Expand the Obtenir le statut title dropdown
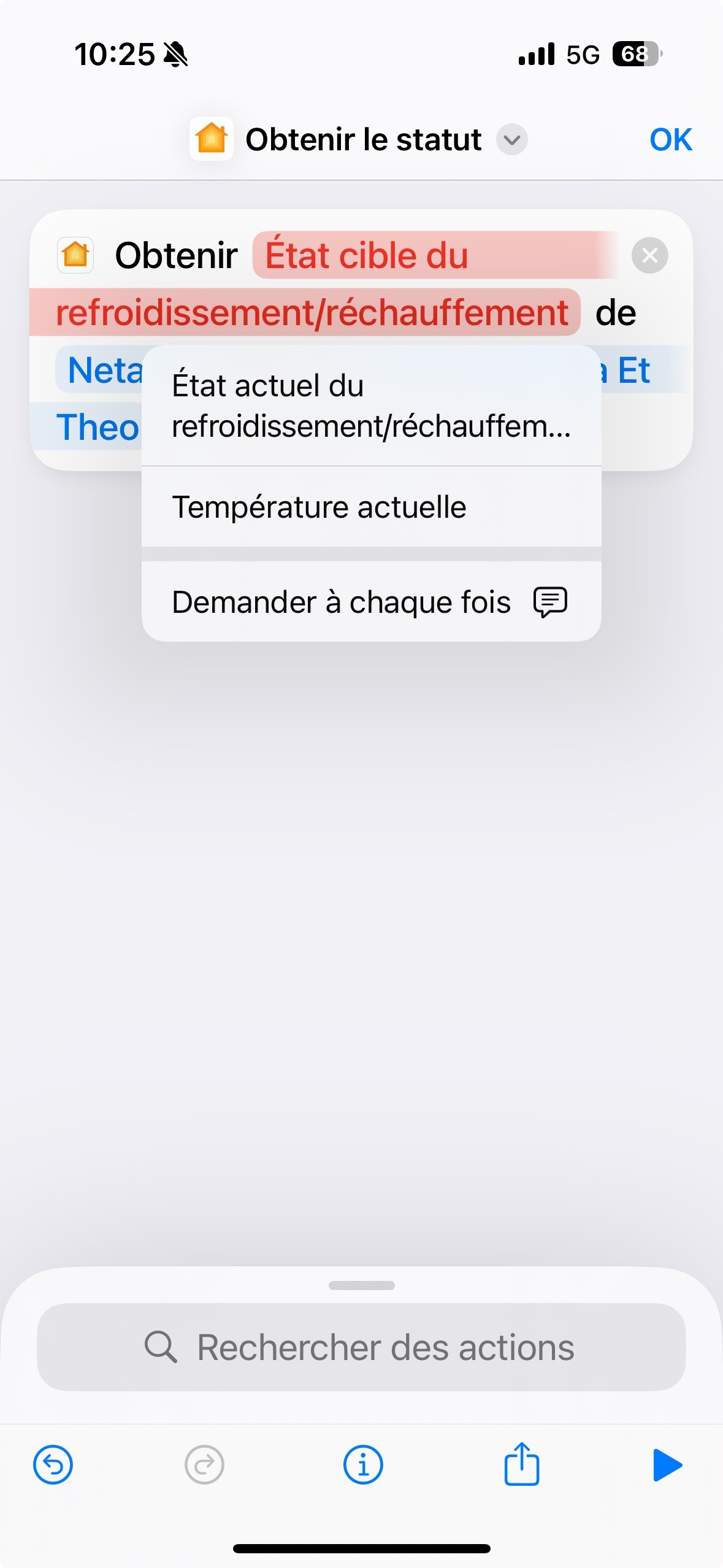Viewport: 723px width, 1568px height. pyautogui.click(x=511, y=140)
